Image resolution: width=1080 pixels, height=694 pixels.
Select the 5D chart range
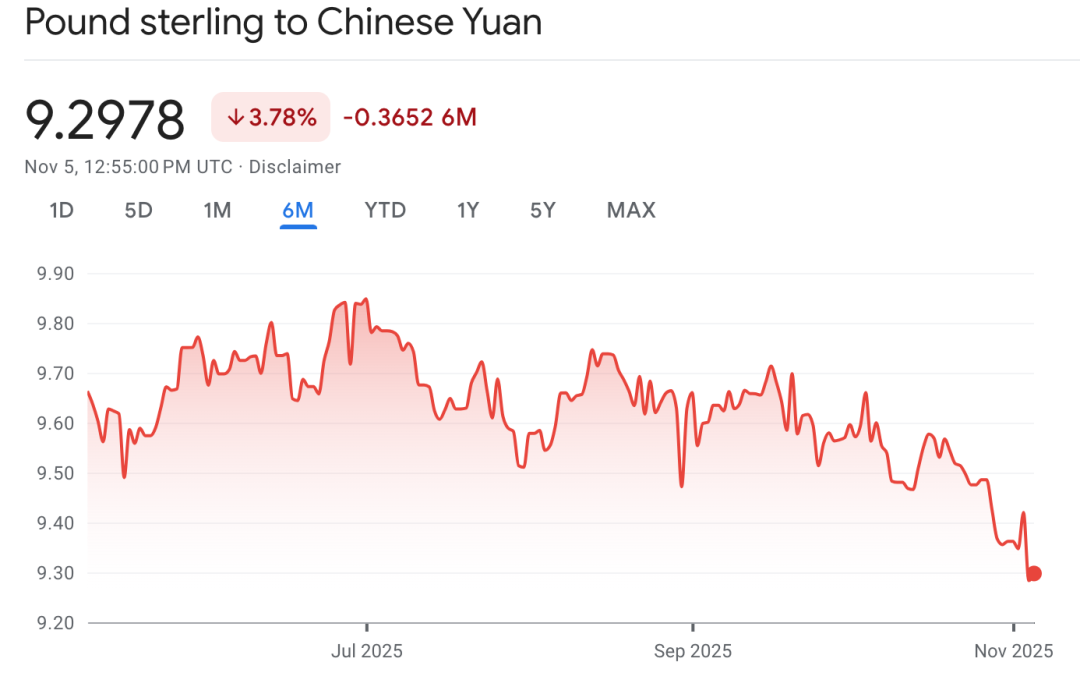[138, 210]
